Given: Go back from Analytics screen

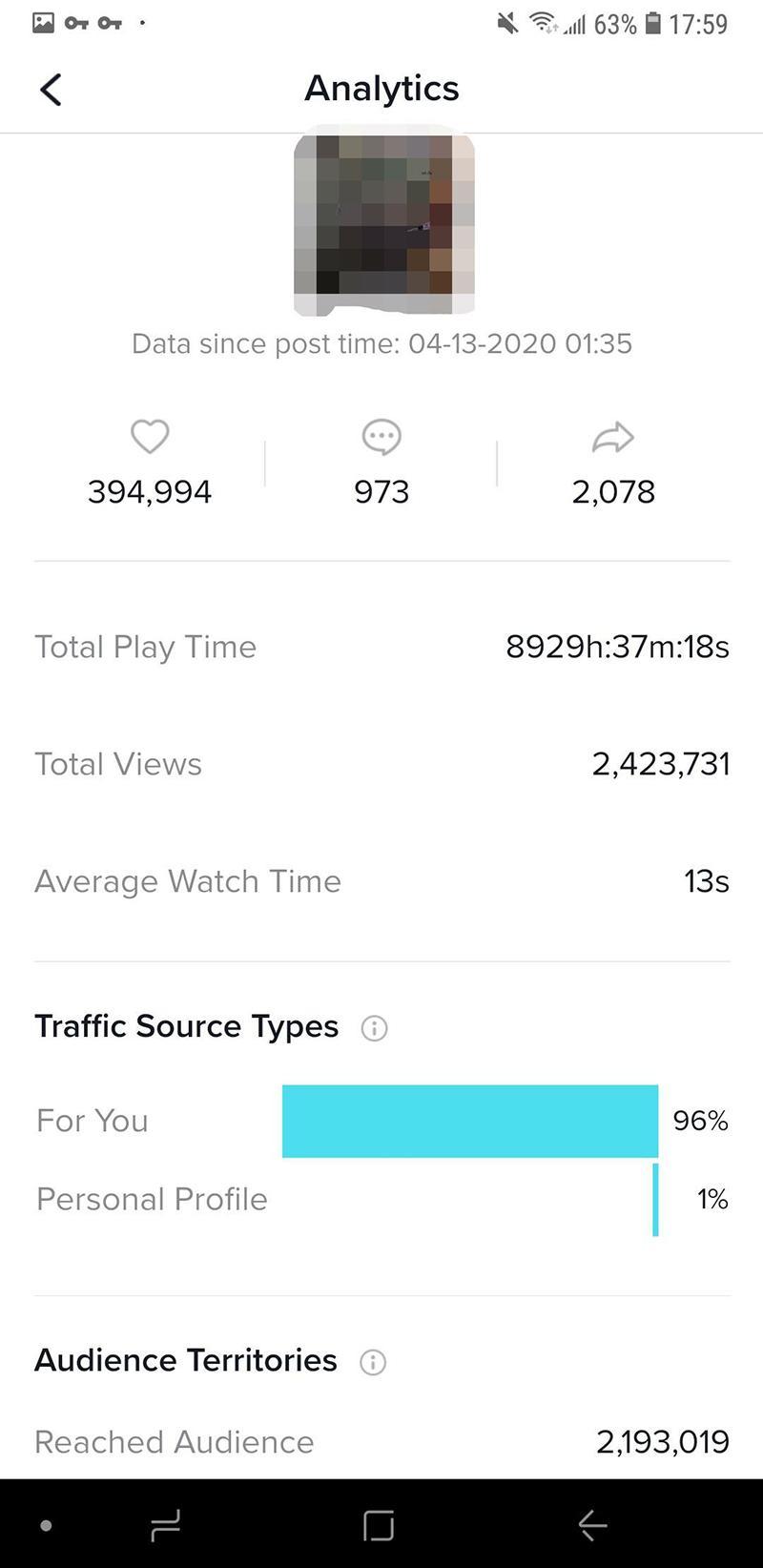Looking at the screenshot, I should [x=51, y=90].
